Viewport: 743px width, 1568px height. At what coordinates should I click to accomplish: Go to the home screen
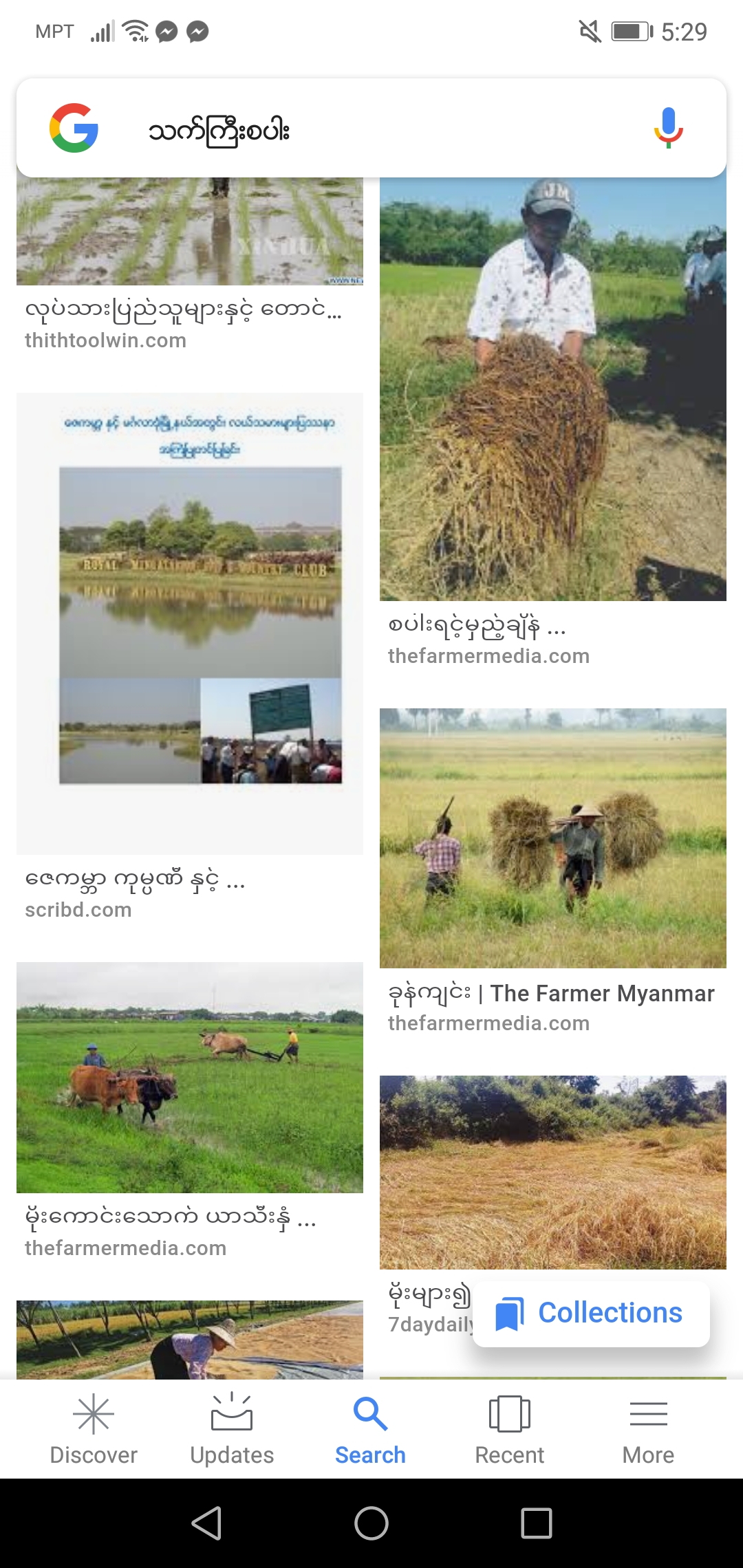coord(371,1523)
